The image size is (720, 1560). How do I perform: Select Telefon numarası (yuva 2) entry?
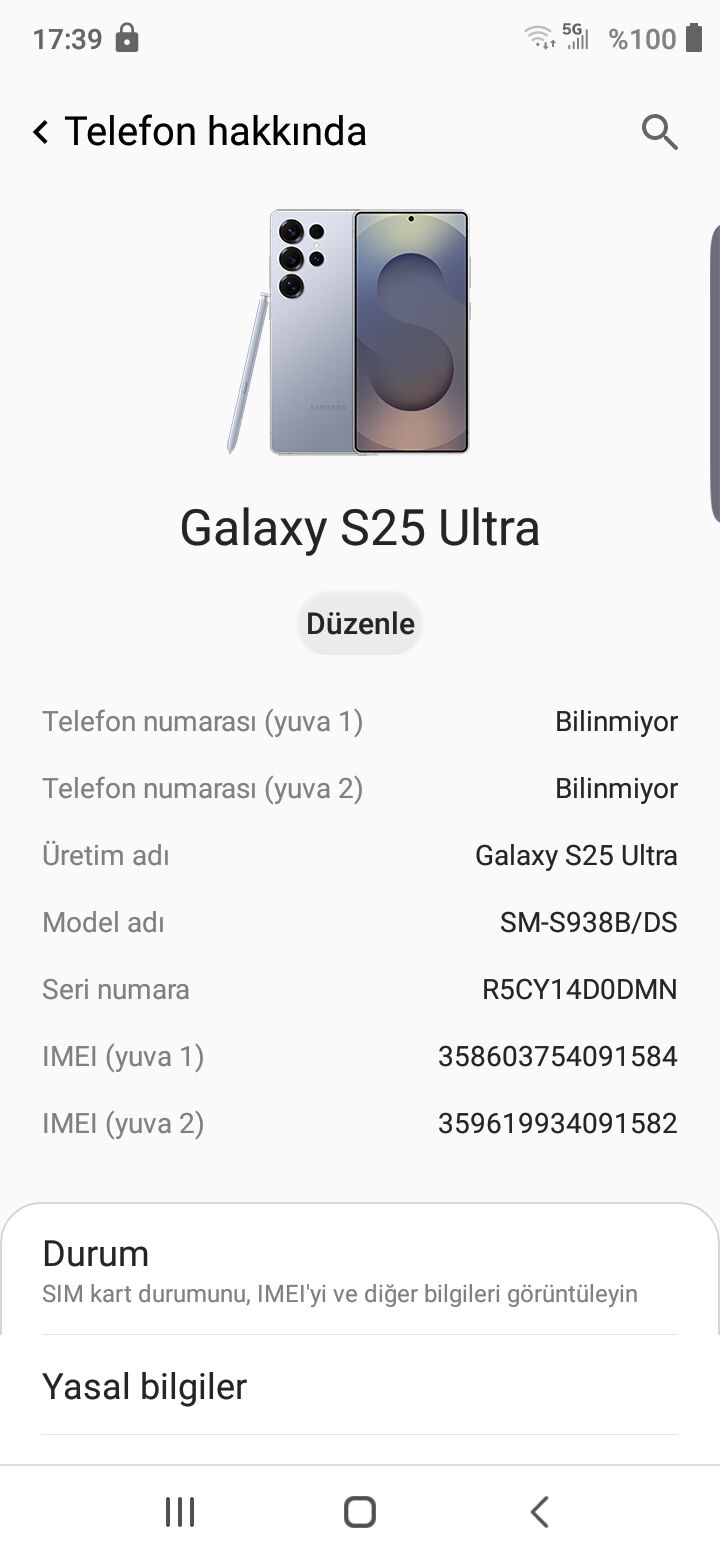tap(360, 788)
